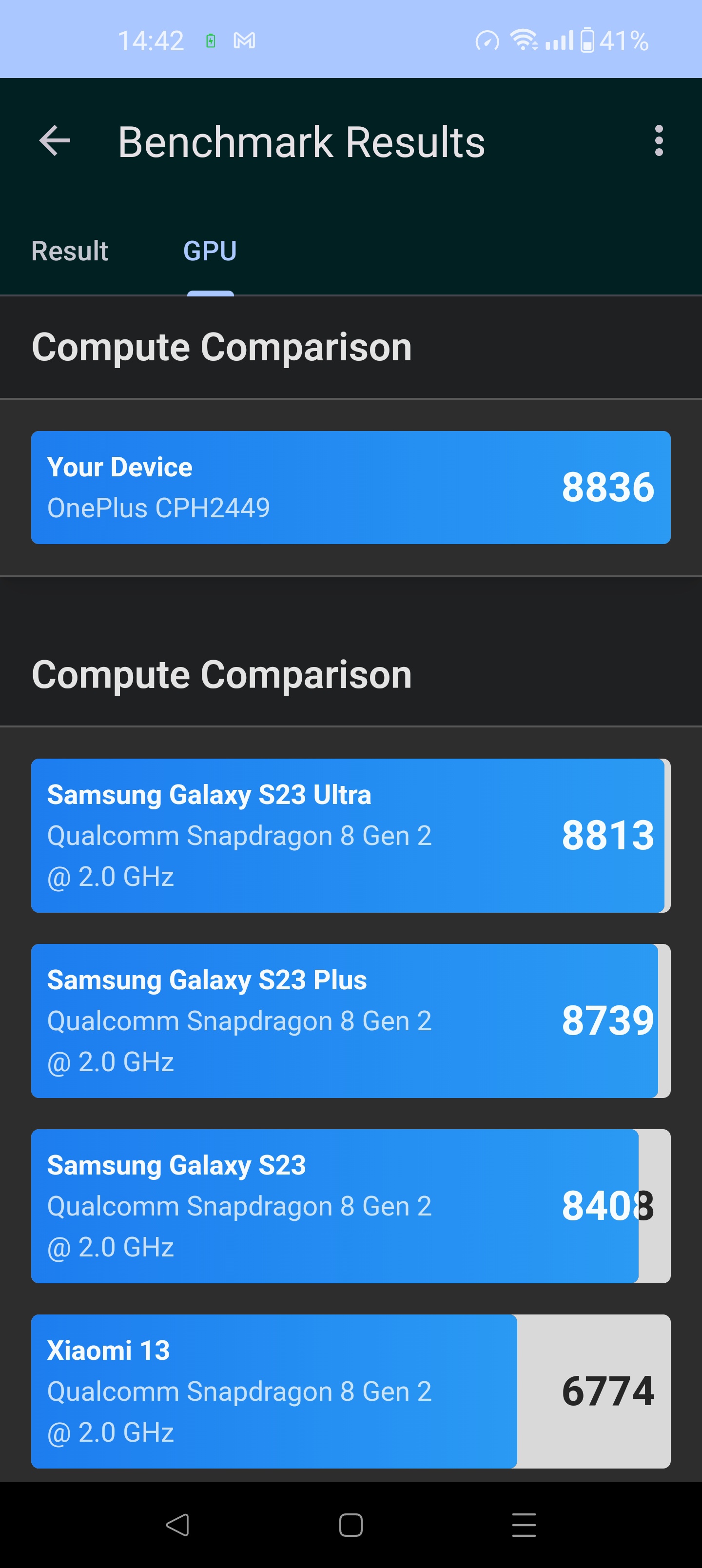The width and height of the screenshot is (702, 1568).
Task: Click the back arrow in the app bar
Action: point(54,141)
